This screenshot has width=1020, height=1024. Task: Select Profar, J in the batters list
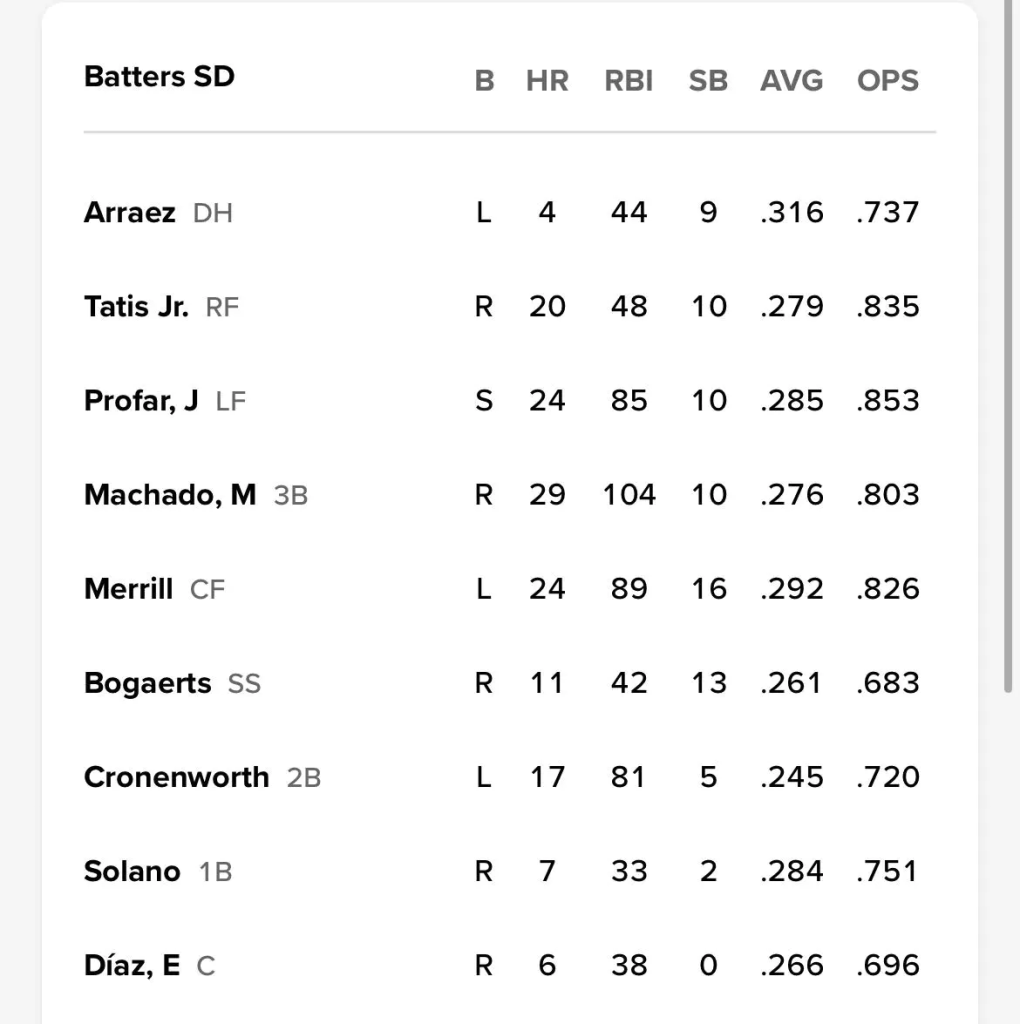pos(141,401)
